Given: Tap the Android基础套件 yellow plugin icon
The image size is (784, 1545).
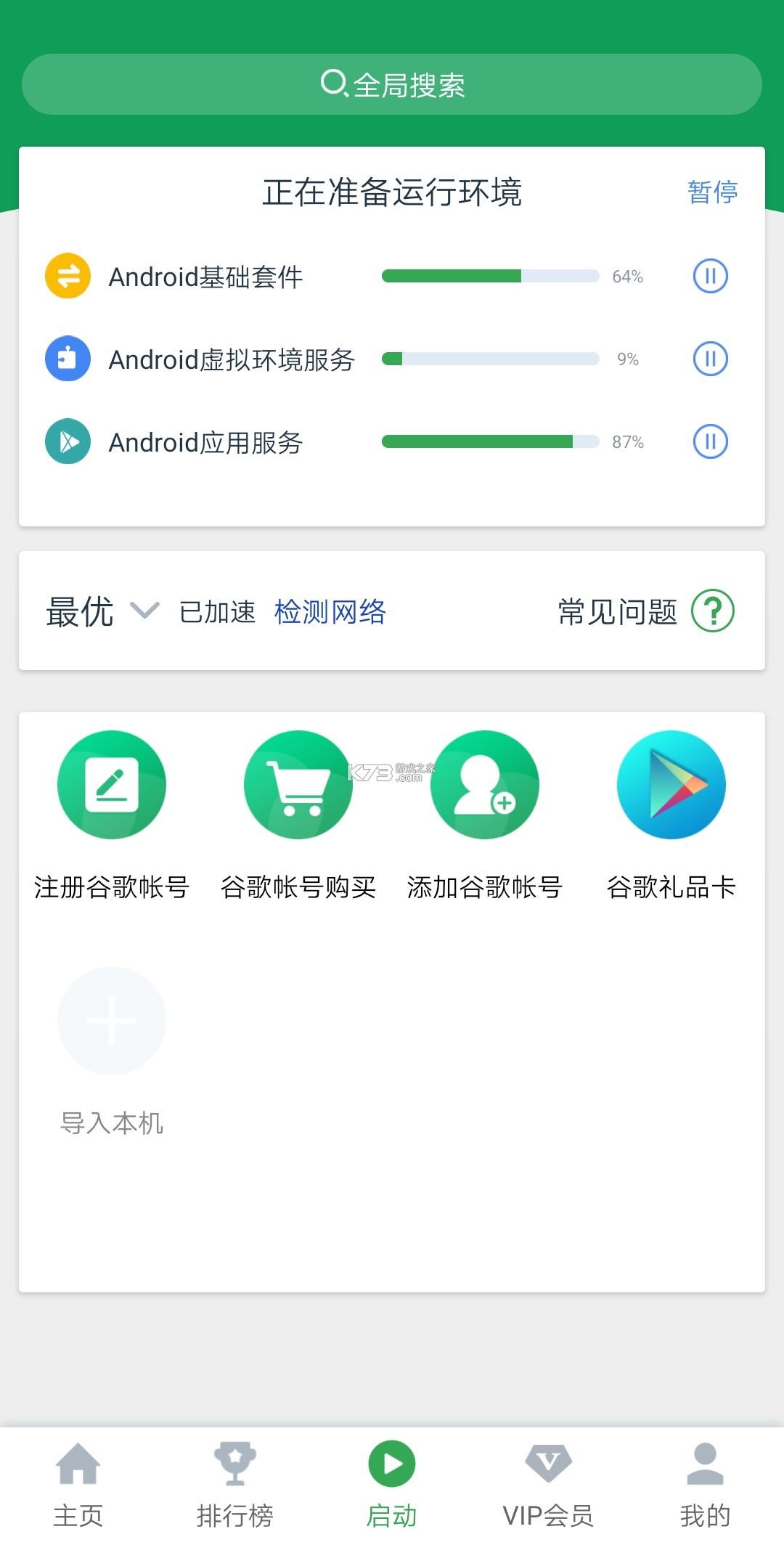Looking at the screenshot, I should click(x=67, y=276).
